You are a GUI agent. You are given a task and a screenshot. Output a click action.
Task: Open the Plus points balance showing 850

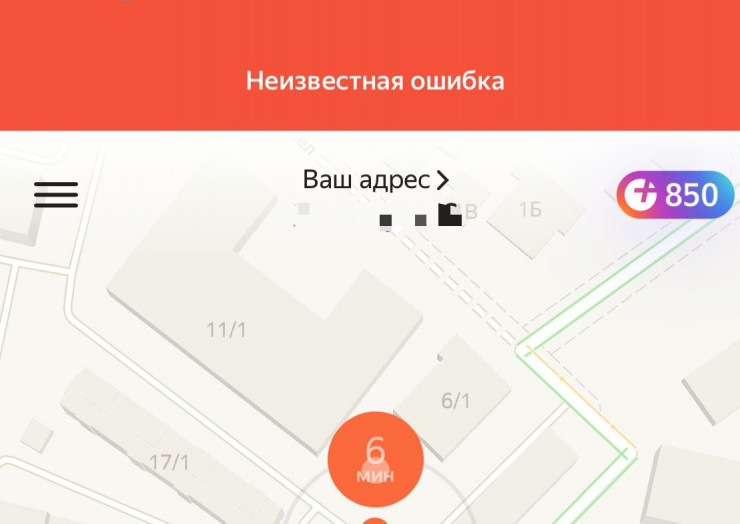click(x=674, y=195)
